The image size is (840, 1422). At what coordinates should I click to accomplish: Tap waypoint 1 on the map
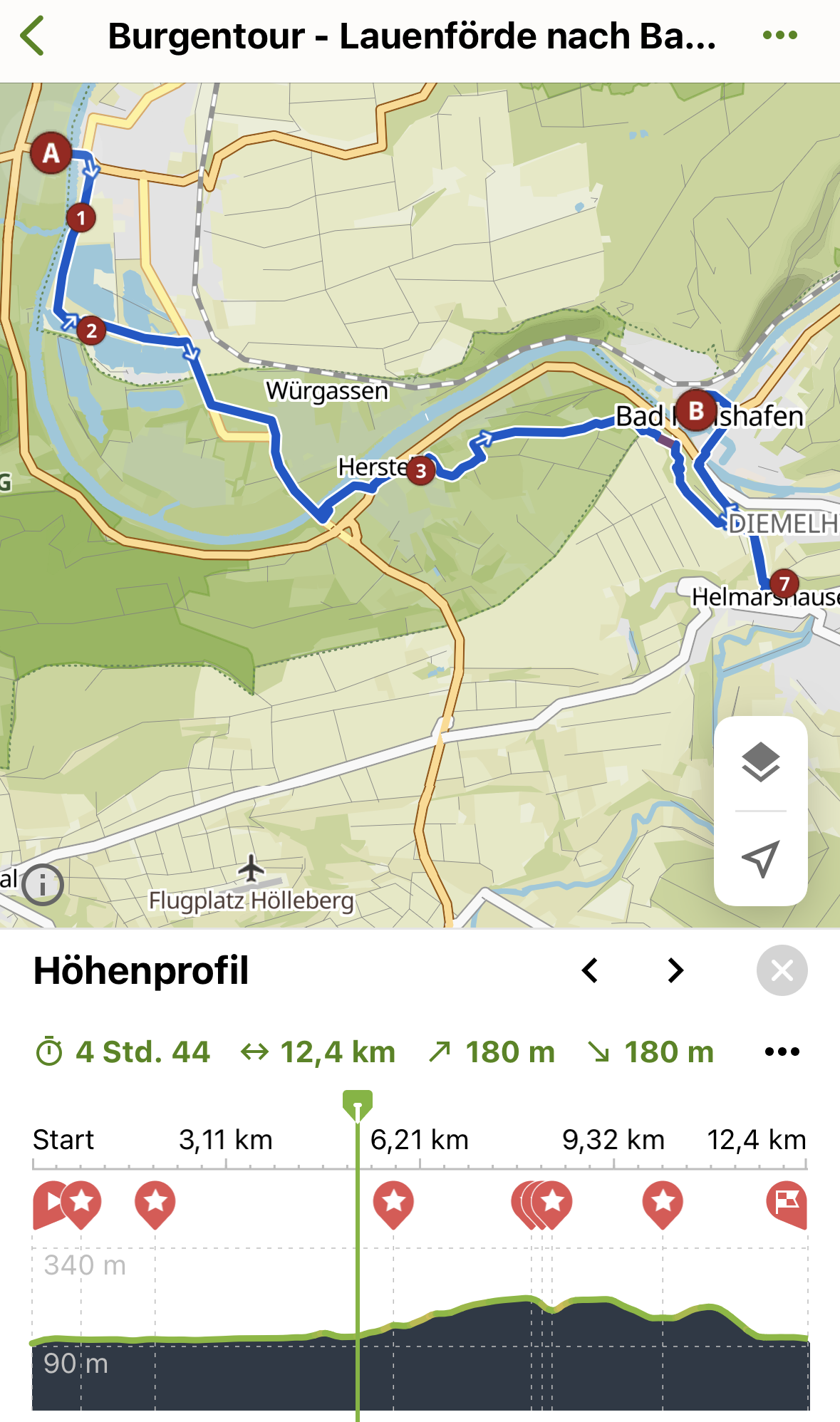pyautogui.click(x=81, y=217)
